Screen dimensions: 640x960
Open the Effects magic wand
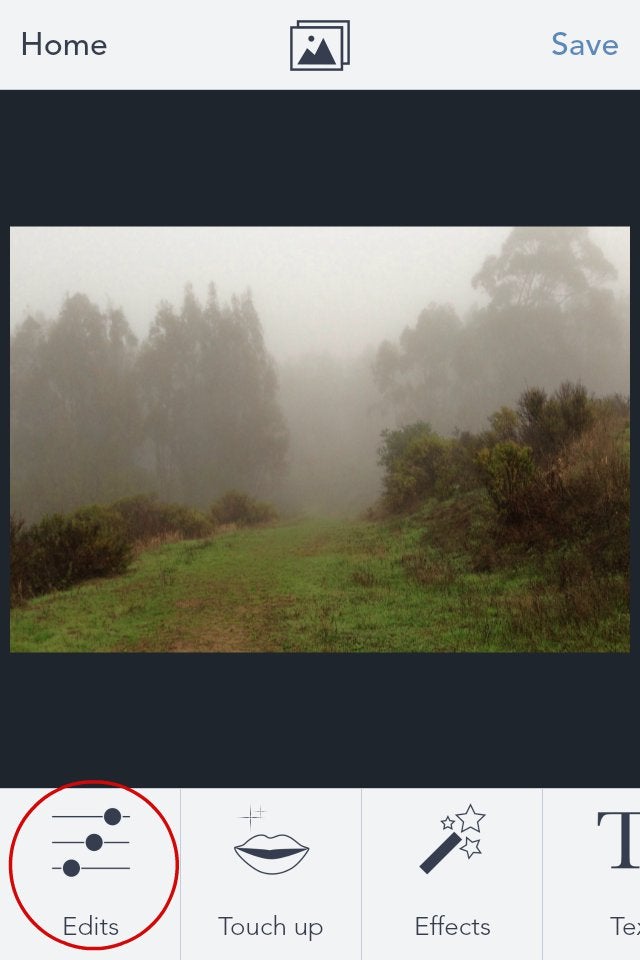452,872
